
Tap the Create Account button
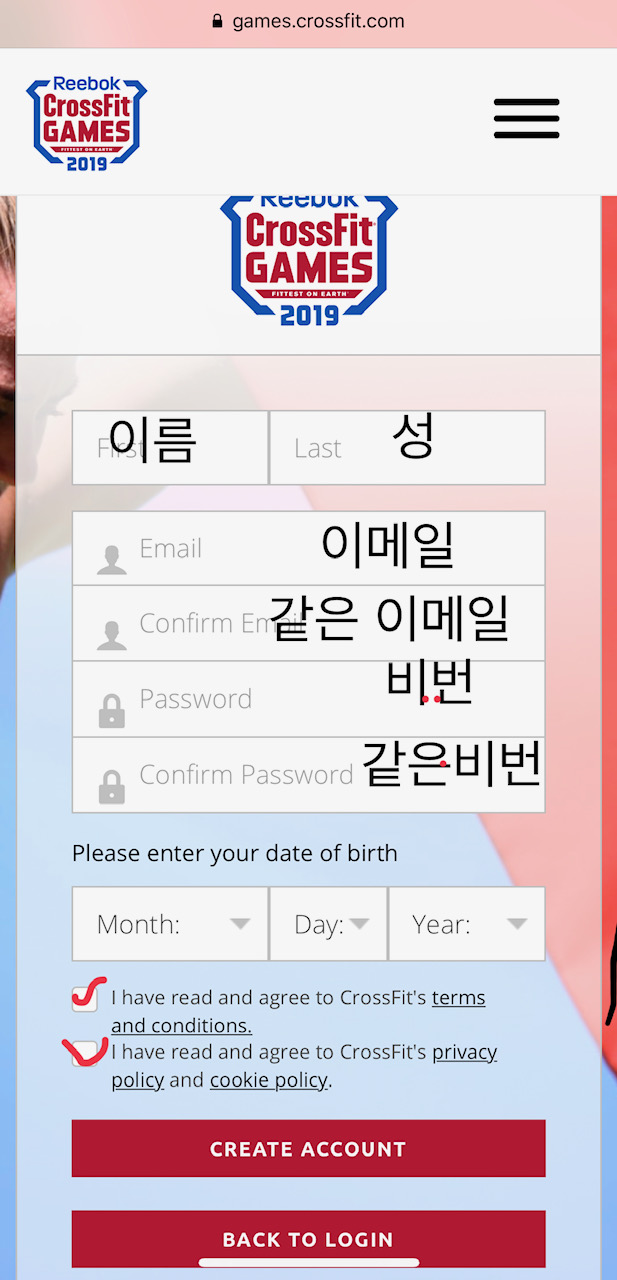308,1149
